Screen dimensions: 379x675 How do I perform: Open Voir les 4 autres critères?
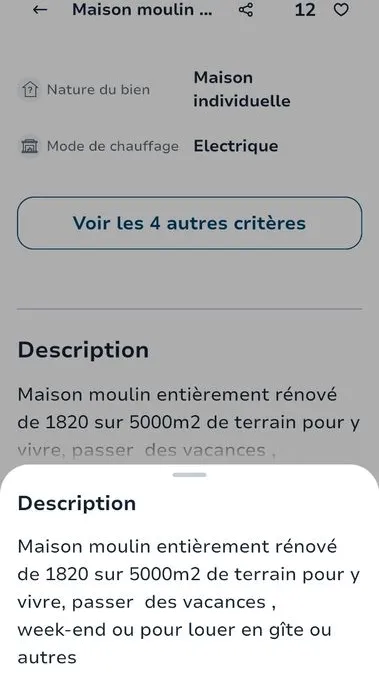[x=190, y=223]
